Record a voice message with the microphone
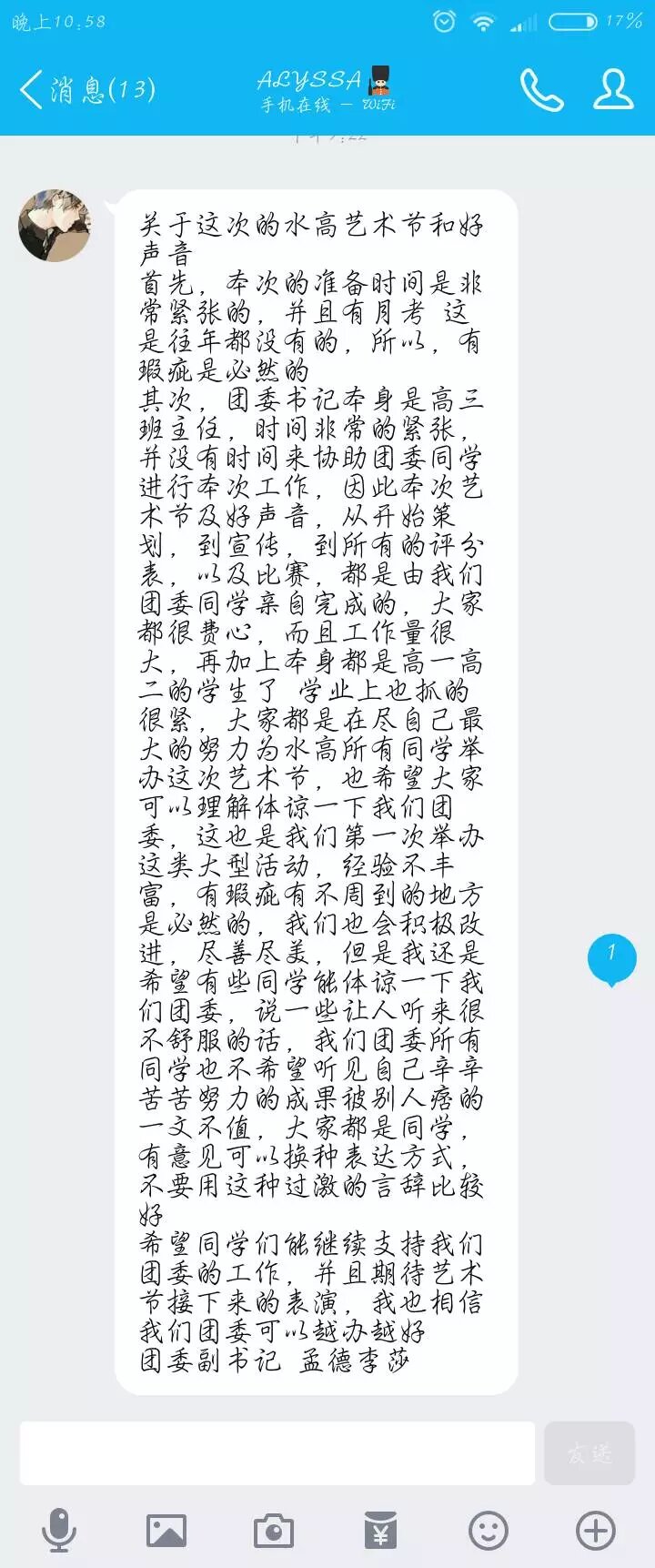Viewport: 655px width, 1568px height. 59,1531
